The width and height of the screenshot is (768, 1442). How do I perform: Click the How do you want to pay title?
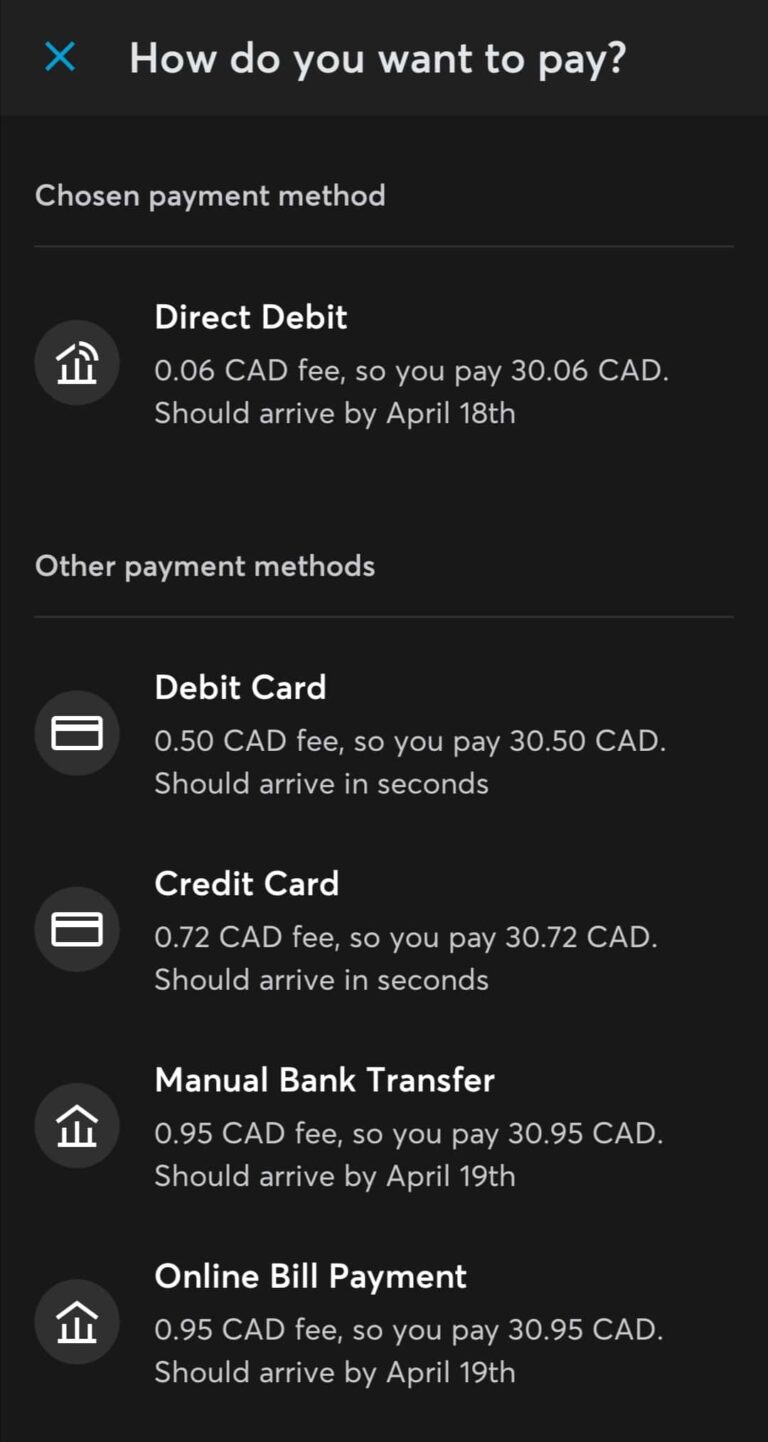[377, 57]
